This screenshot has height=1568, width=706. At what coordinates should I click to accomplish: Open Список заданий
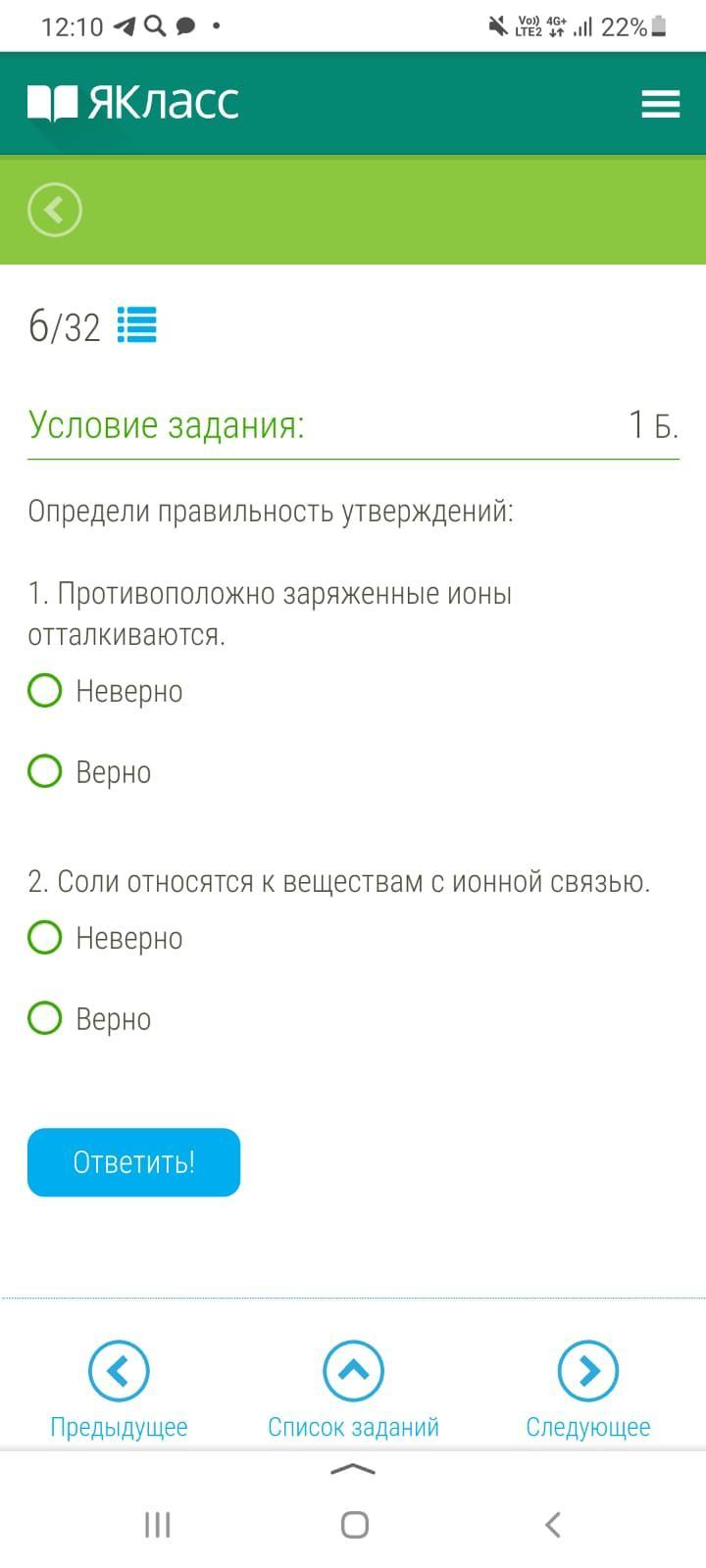pos(353,1370)
